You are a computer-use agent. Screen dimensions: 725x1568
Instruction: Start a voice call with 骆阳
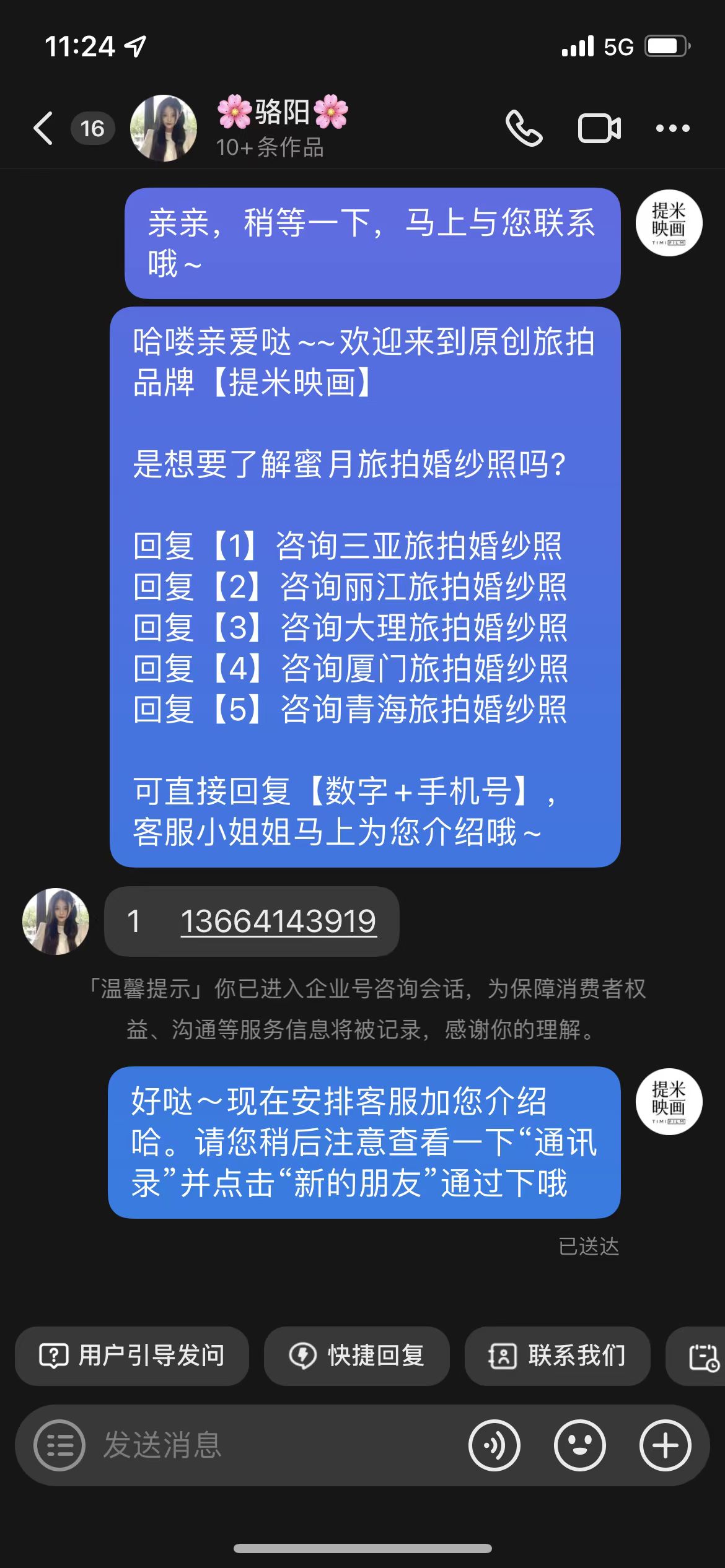(524, 128)
